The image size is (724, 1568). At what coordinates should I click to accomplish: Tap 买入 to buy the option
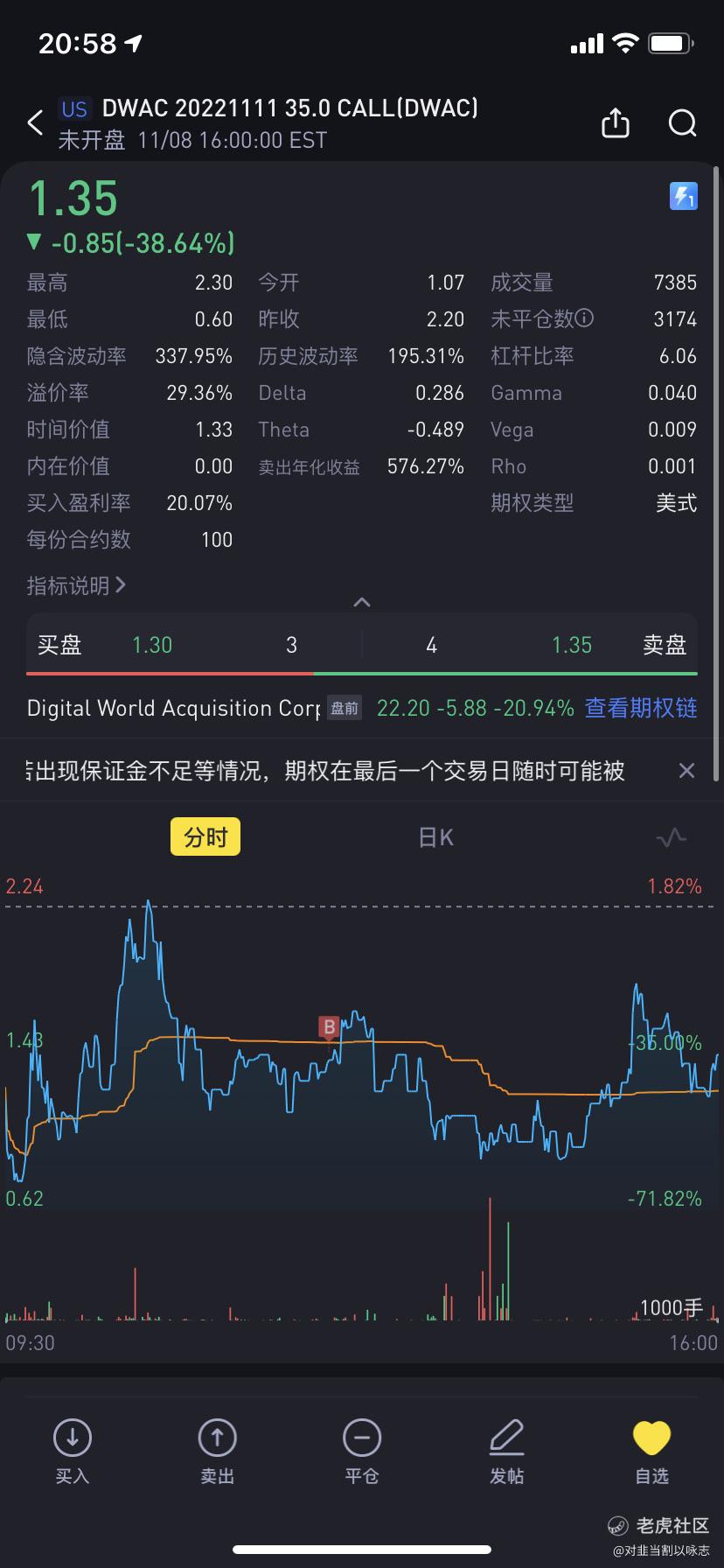coord(73,1452)
